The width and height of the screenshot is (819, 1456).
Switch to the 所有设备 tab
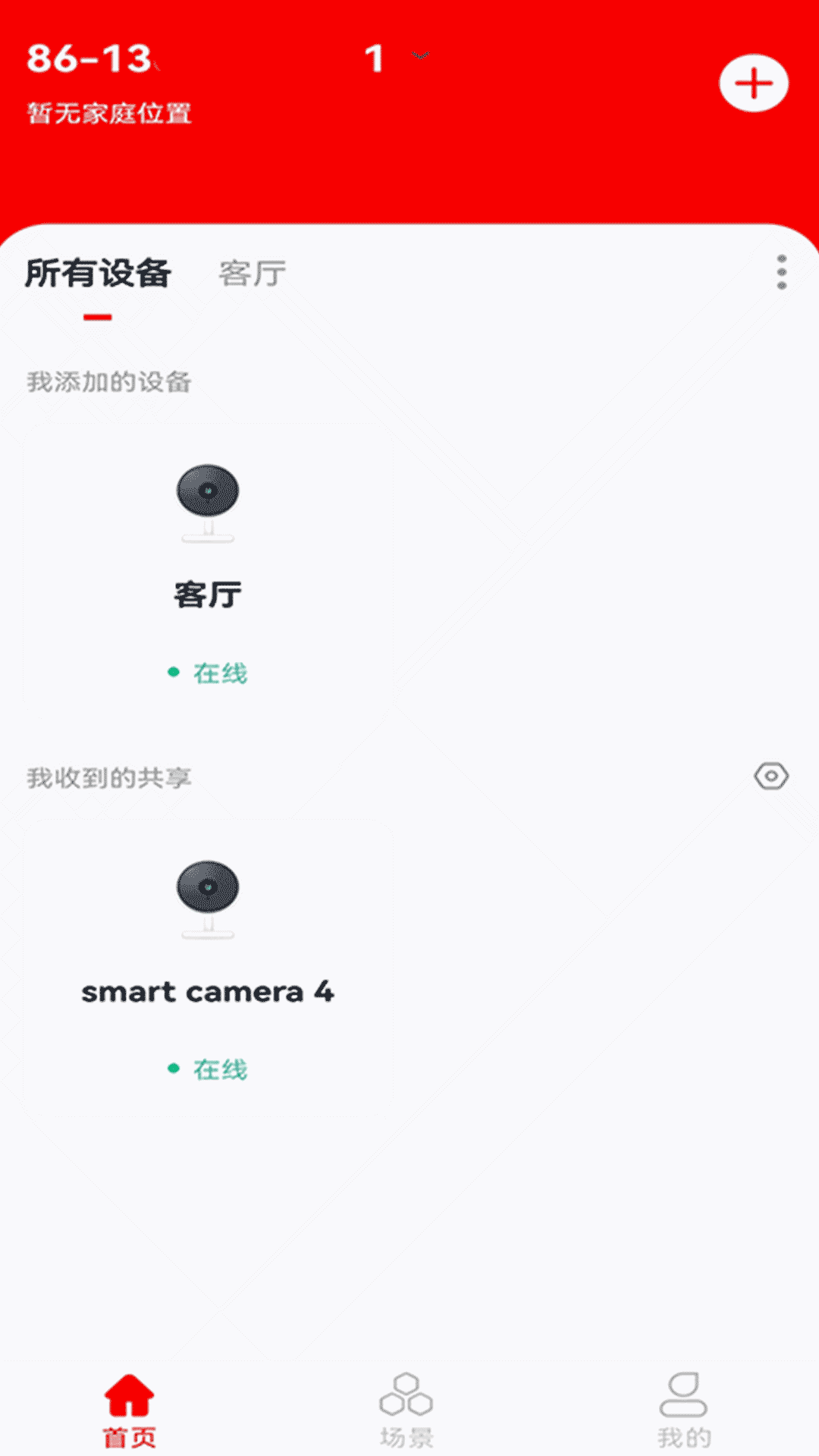98,274
